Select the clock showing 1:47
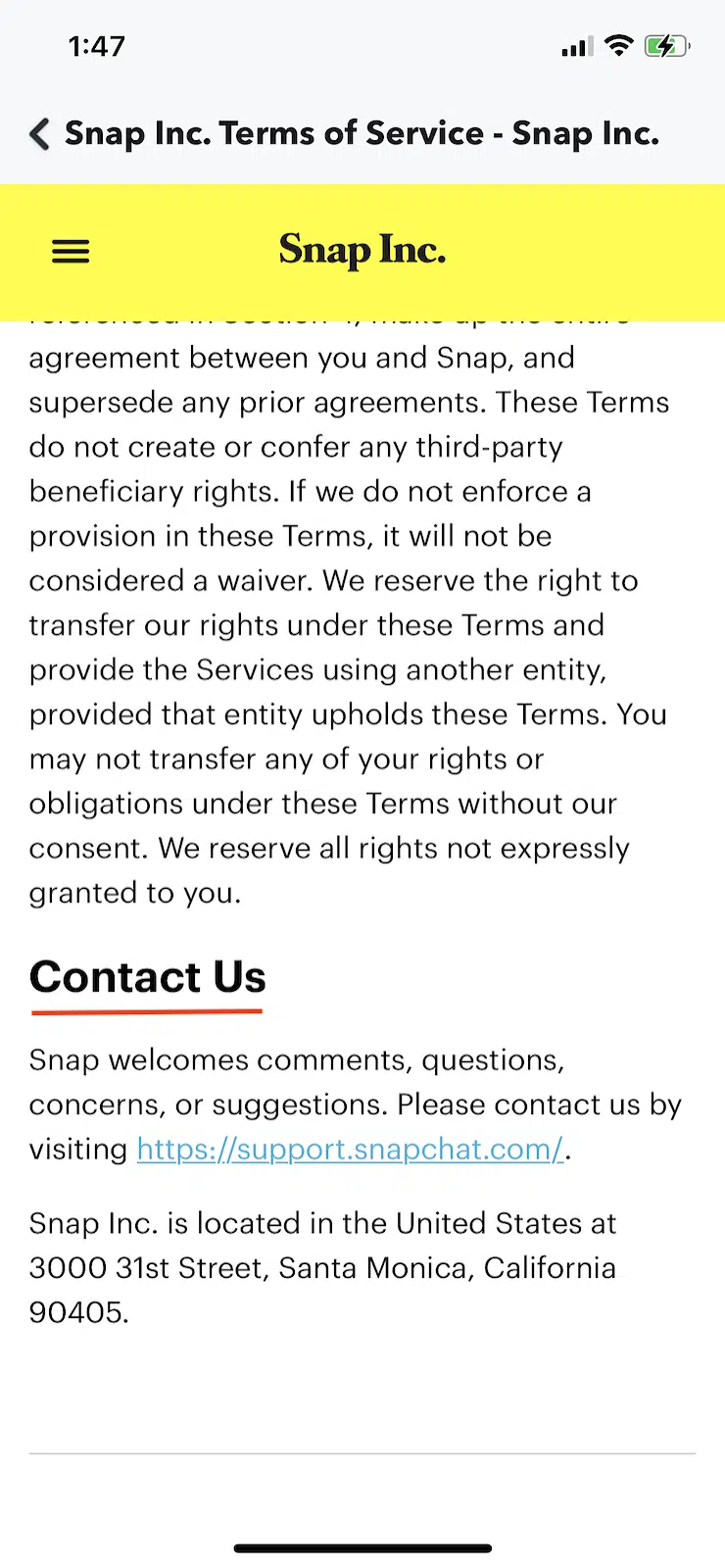This screenshot has height=1568, width=725. [96, 45]
